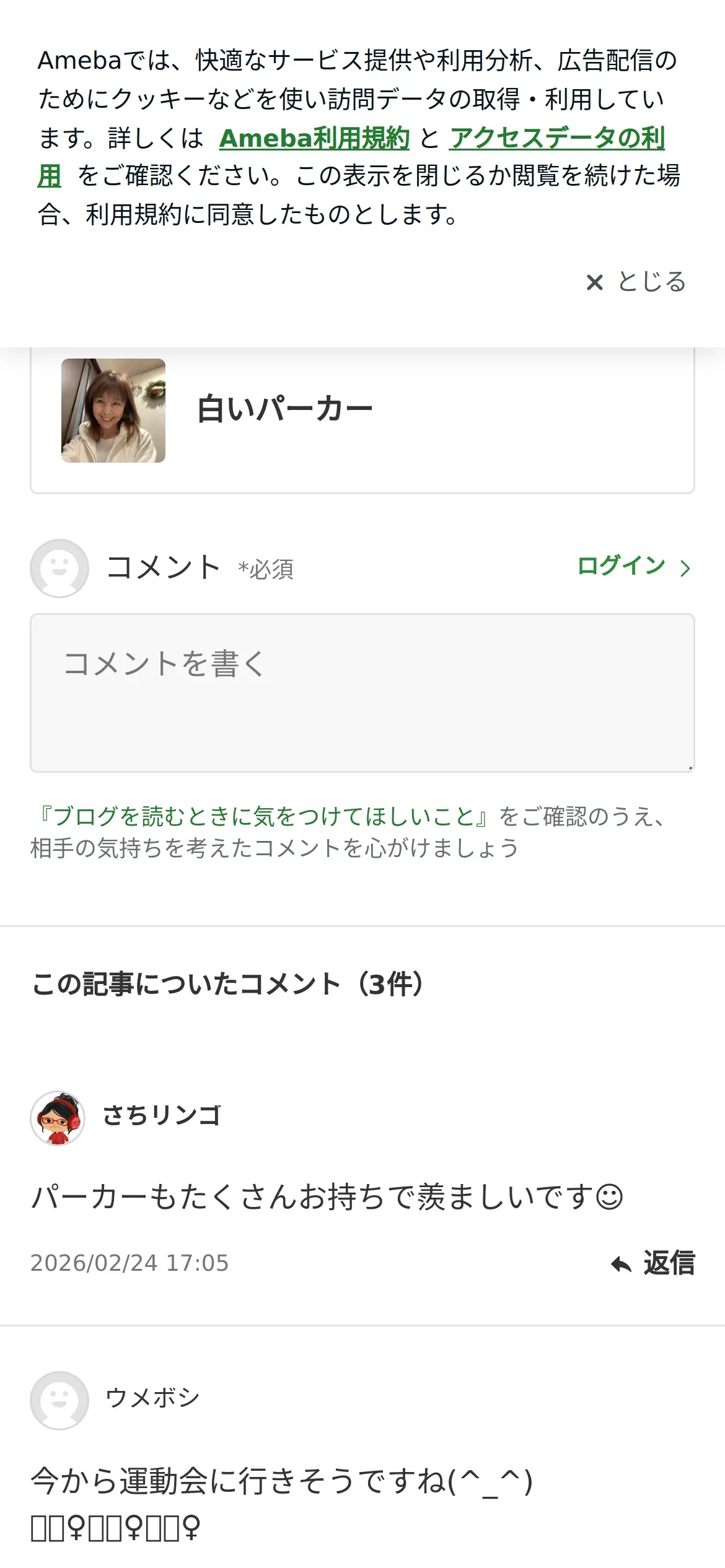Tap the ログイン link
The image size is (725, 1568).
click(x=633, y=566)
